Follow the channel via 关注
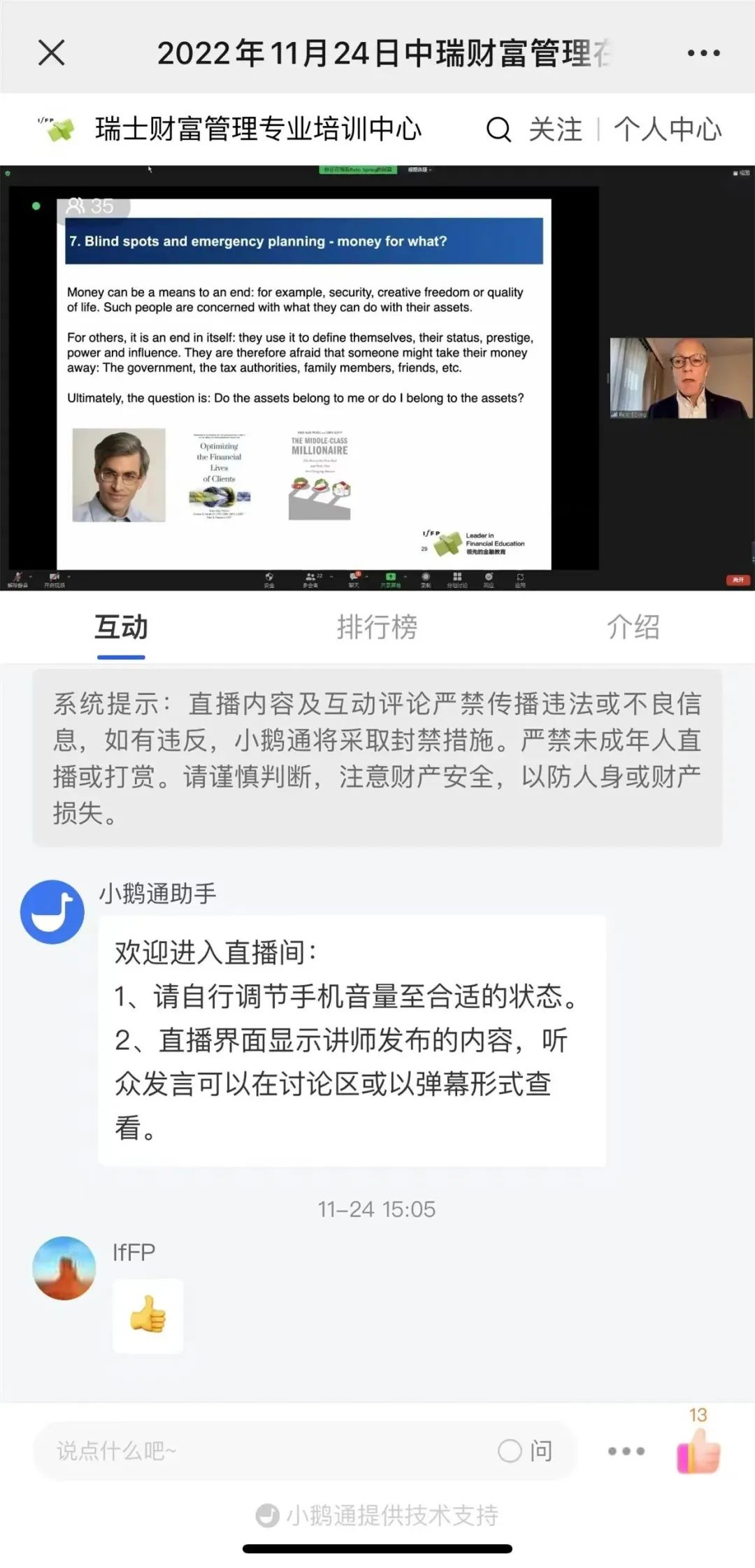The height and width of the screenshot is (1568, 755). tap(555, 129)
